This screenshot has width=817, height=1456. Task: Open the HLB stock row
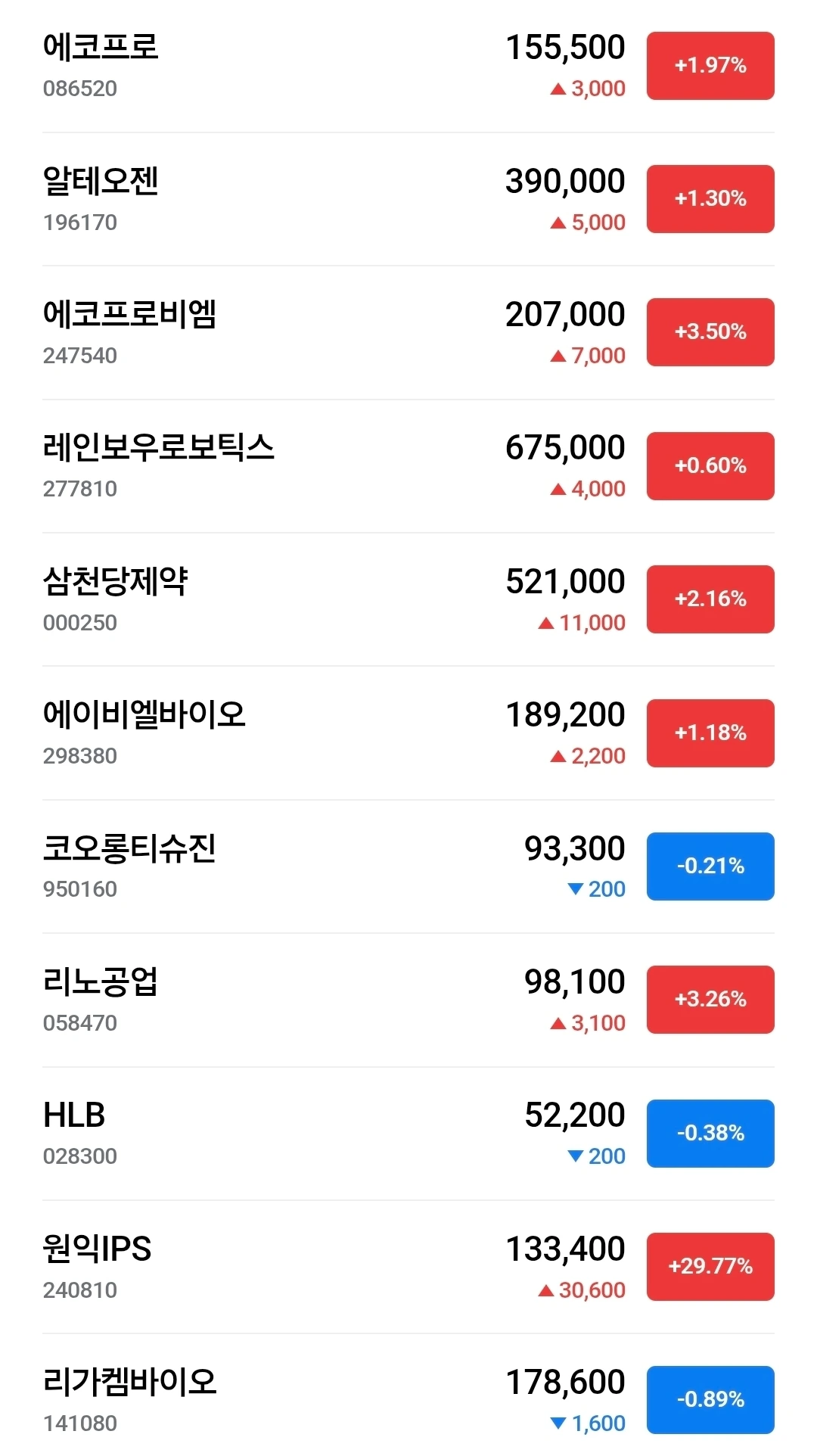[408, 1134]
